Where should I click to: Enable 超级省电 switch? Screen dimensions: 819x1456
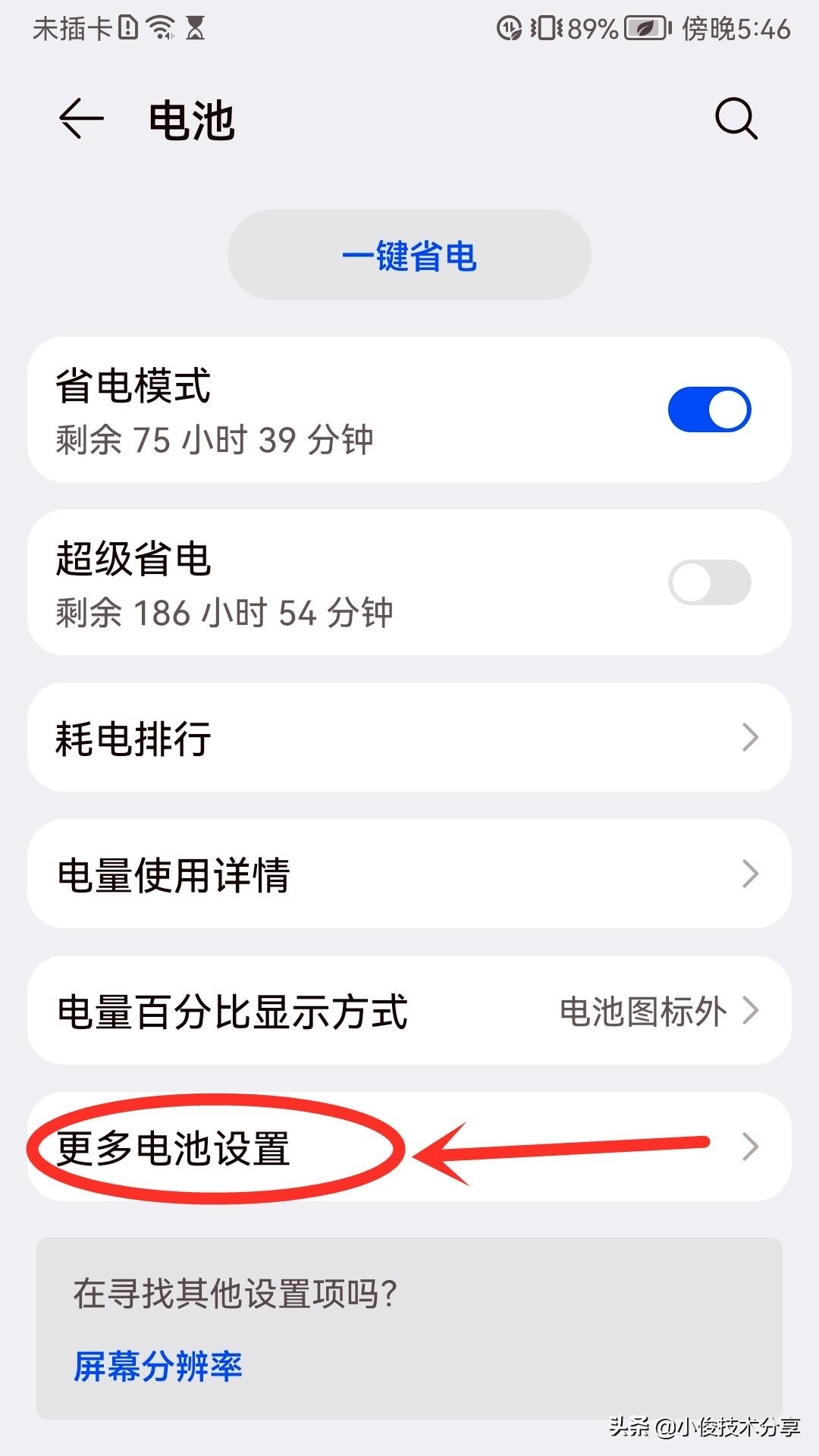(x=709, y=582)
